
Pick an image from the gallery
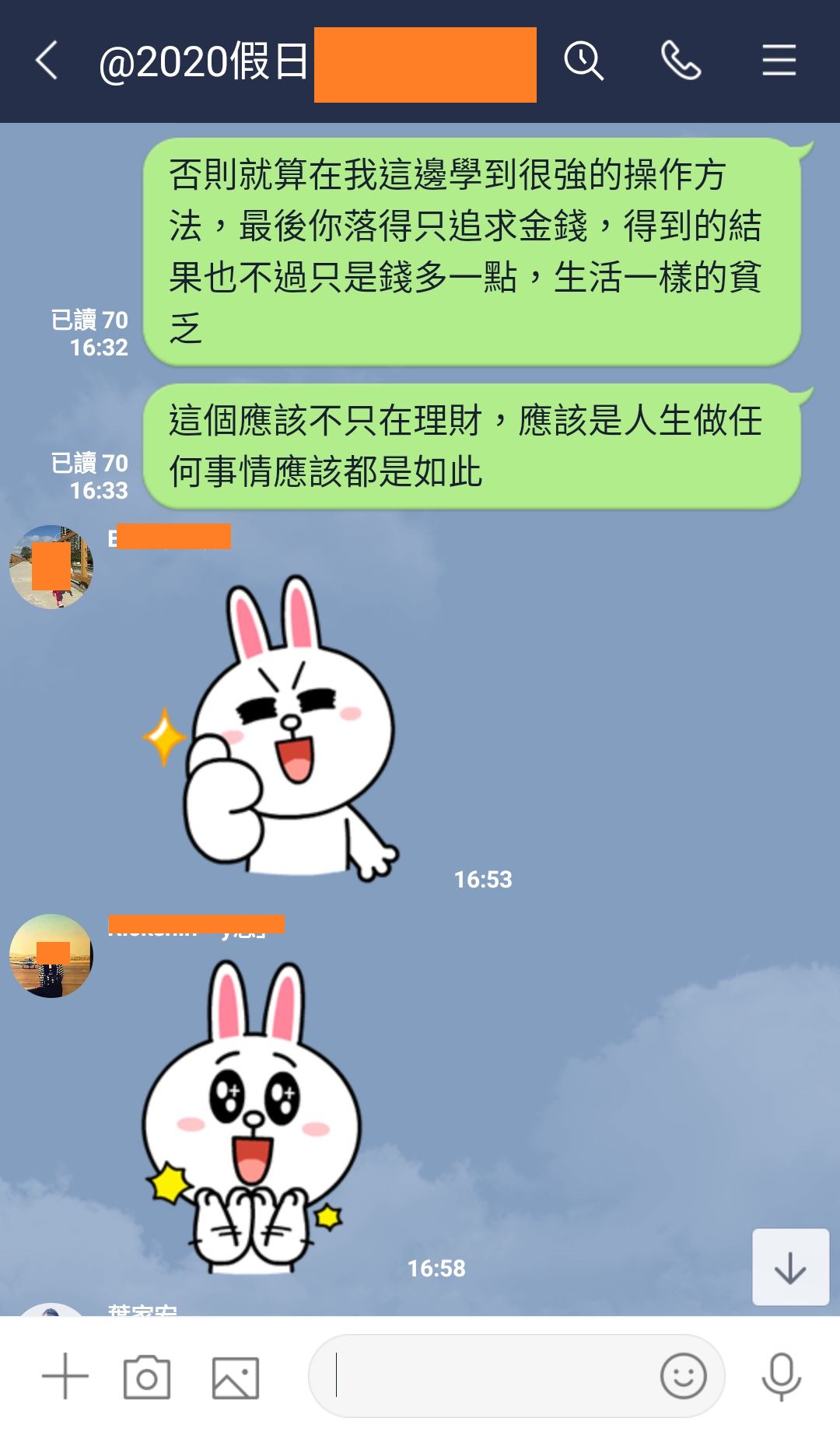(236, 1378)
